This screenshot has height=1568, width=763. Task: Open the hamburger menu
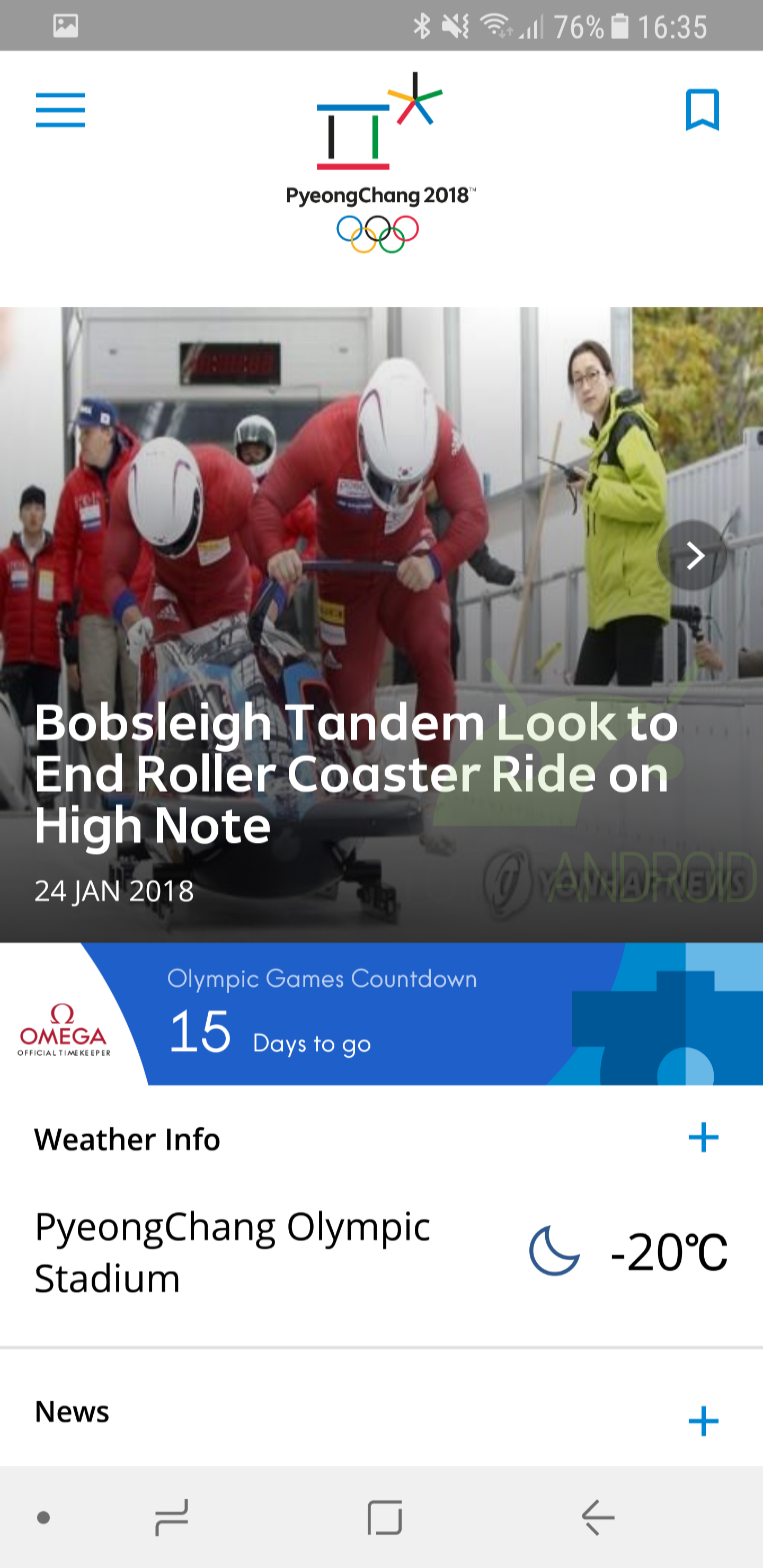tap(60, 110)
